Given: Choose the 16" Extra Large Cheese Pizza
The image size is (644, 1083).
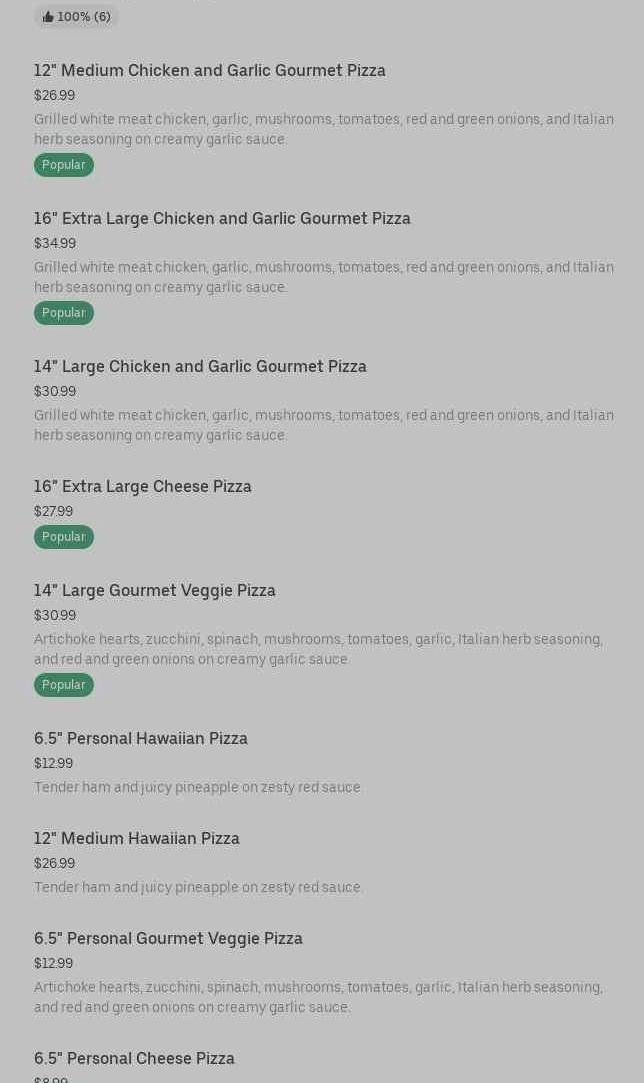Looking at the screenshot, I should (x=143, y=486).
